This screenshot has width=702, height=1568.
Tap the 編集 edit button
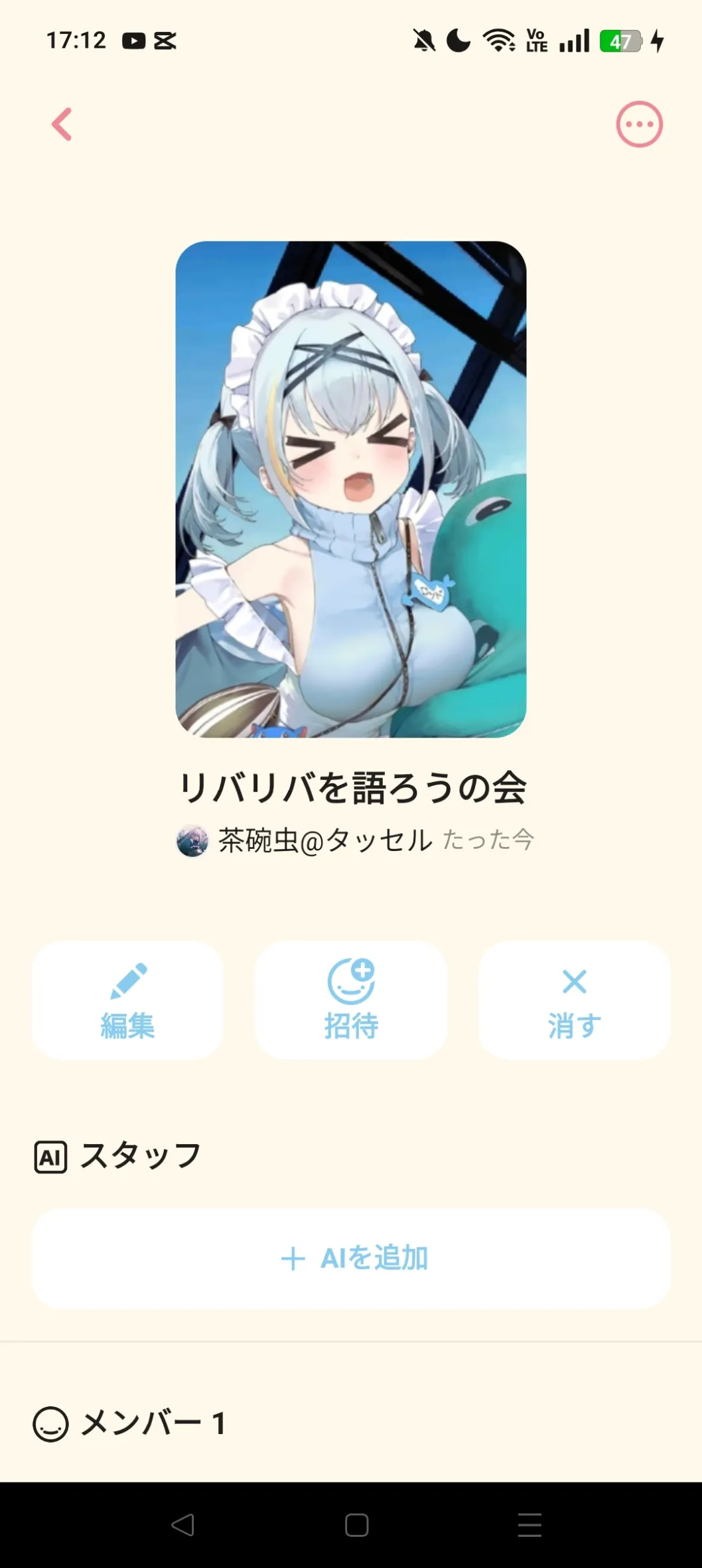pyautogui.click(x=127, y=1000)
